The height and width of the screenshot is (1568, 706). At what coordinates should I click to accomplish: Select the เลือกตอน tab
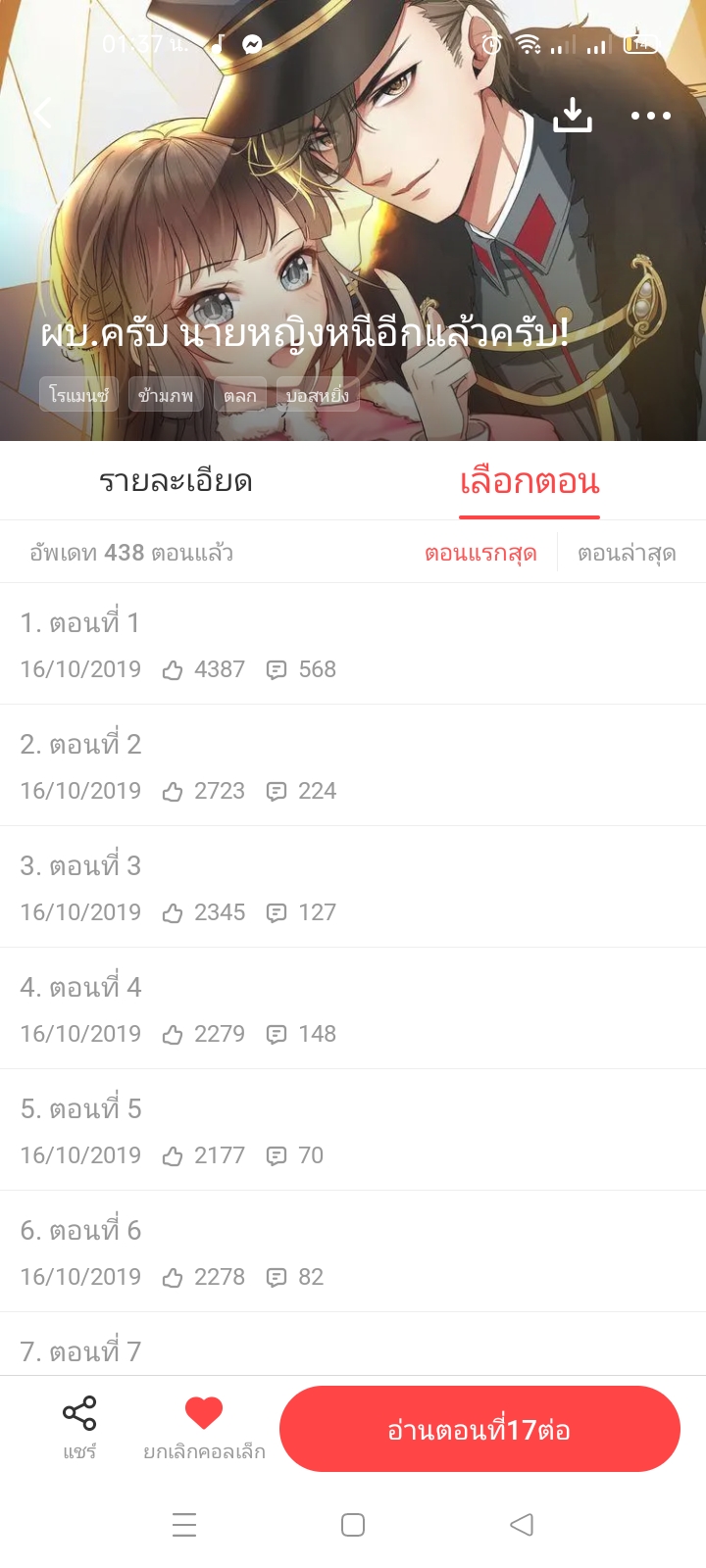point(529,481)
